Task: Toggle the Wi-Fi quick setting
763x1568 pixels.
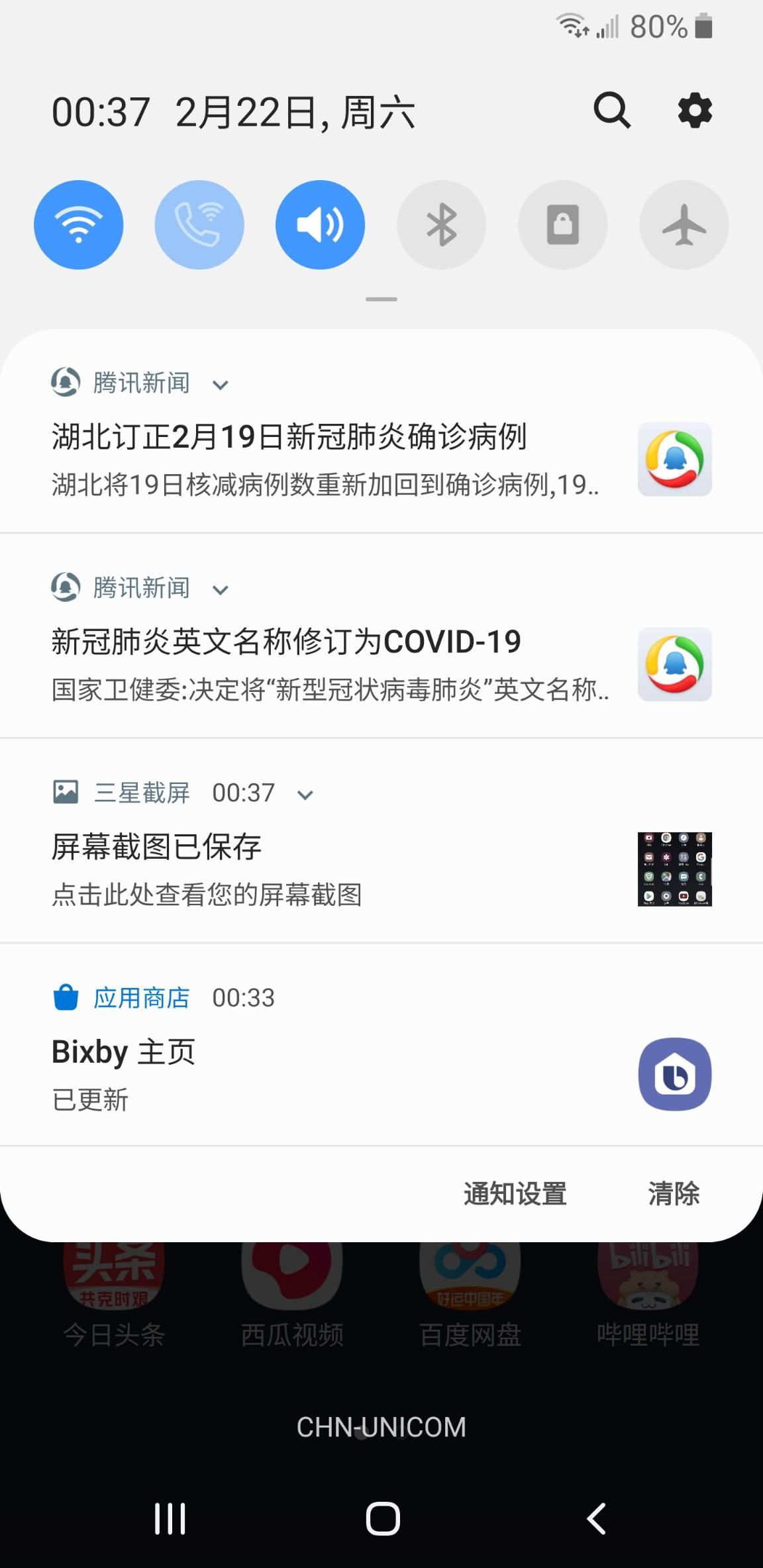Action: (78, 224)
